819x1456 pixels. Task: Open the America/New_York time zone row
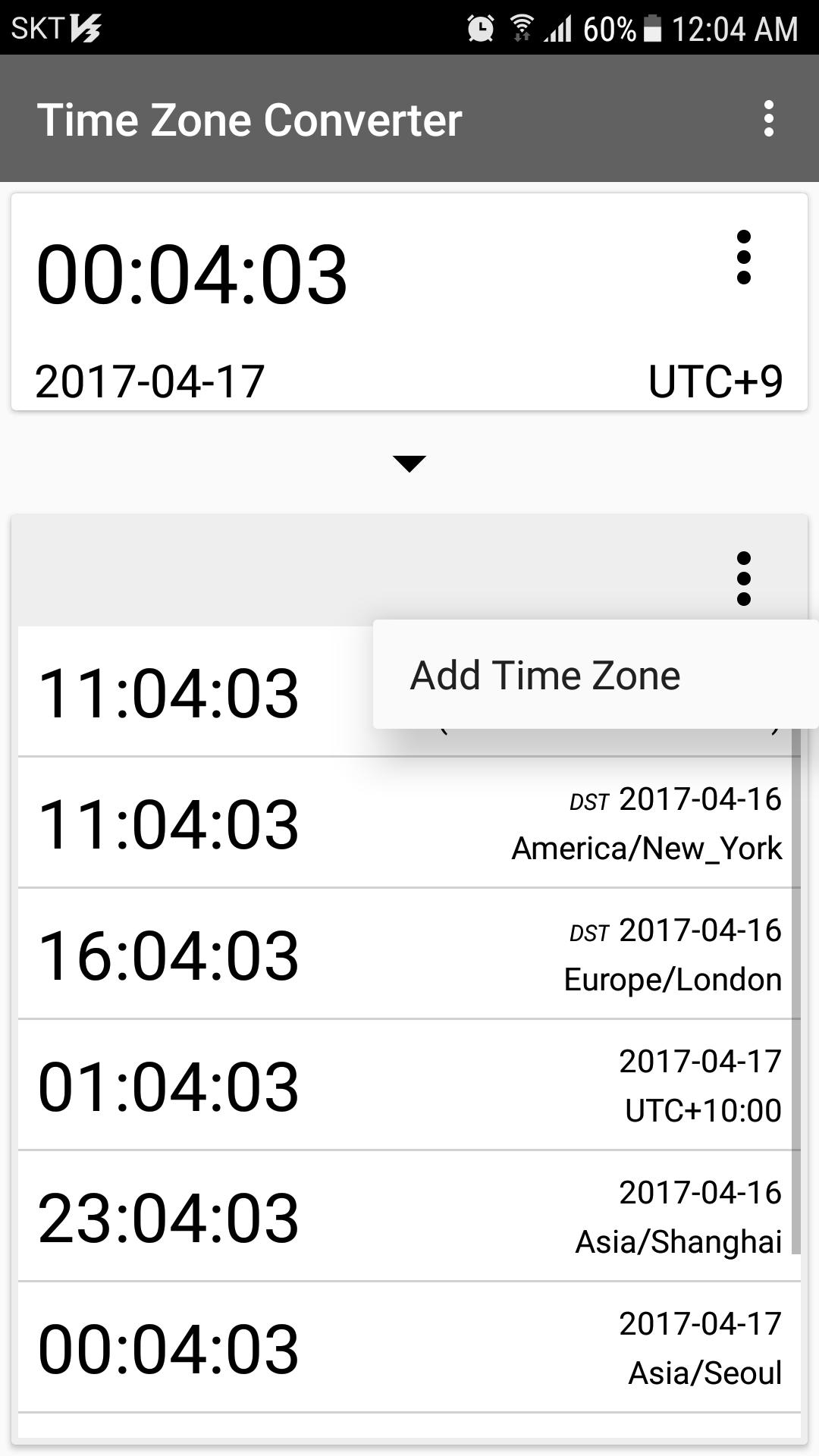pos(409,824)
